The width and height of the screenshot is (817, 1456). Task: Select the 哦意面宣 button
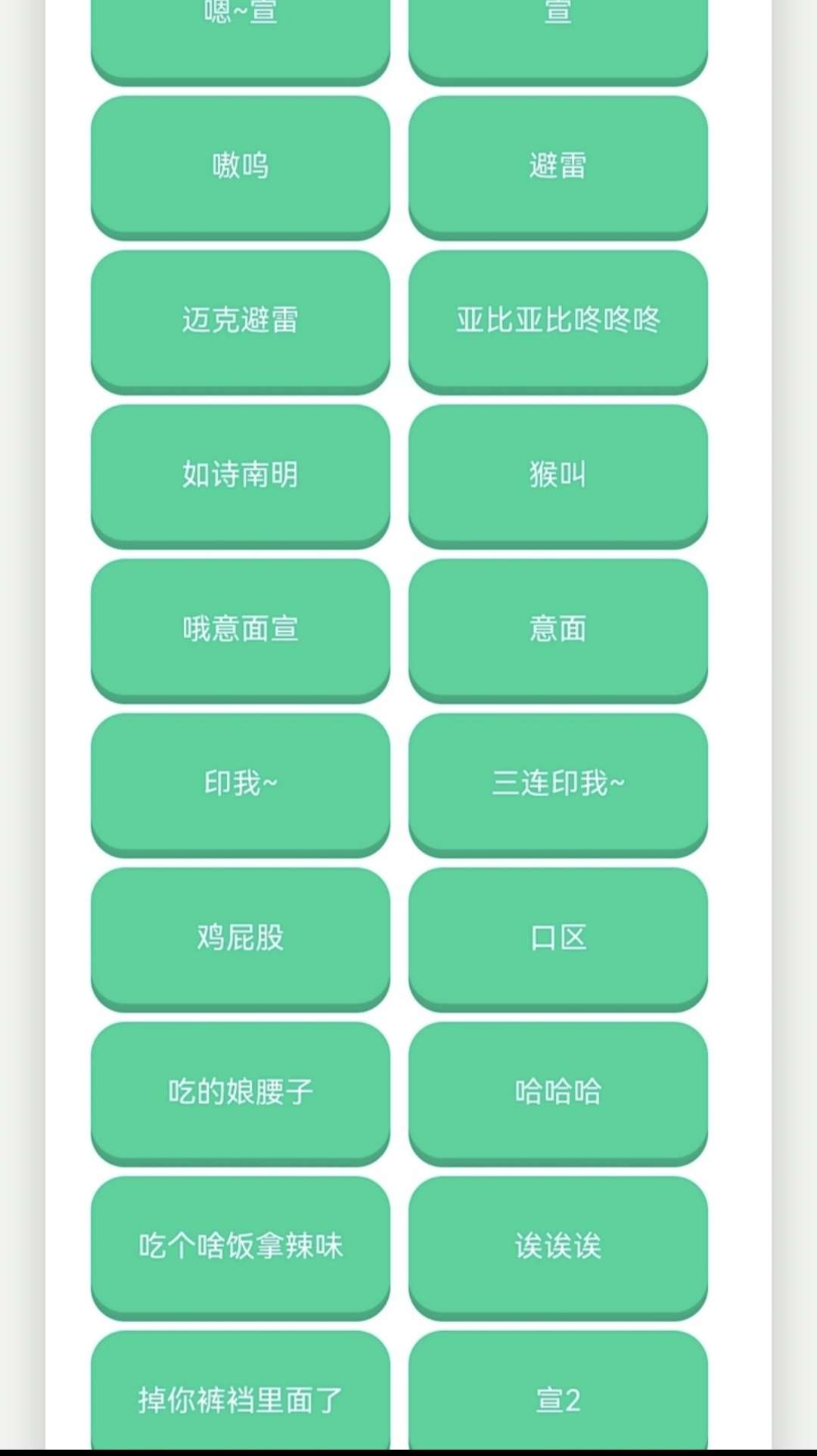click(241, 629)
